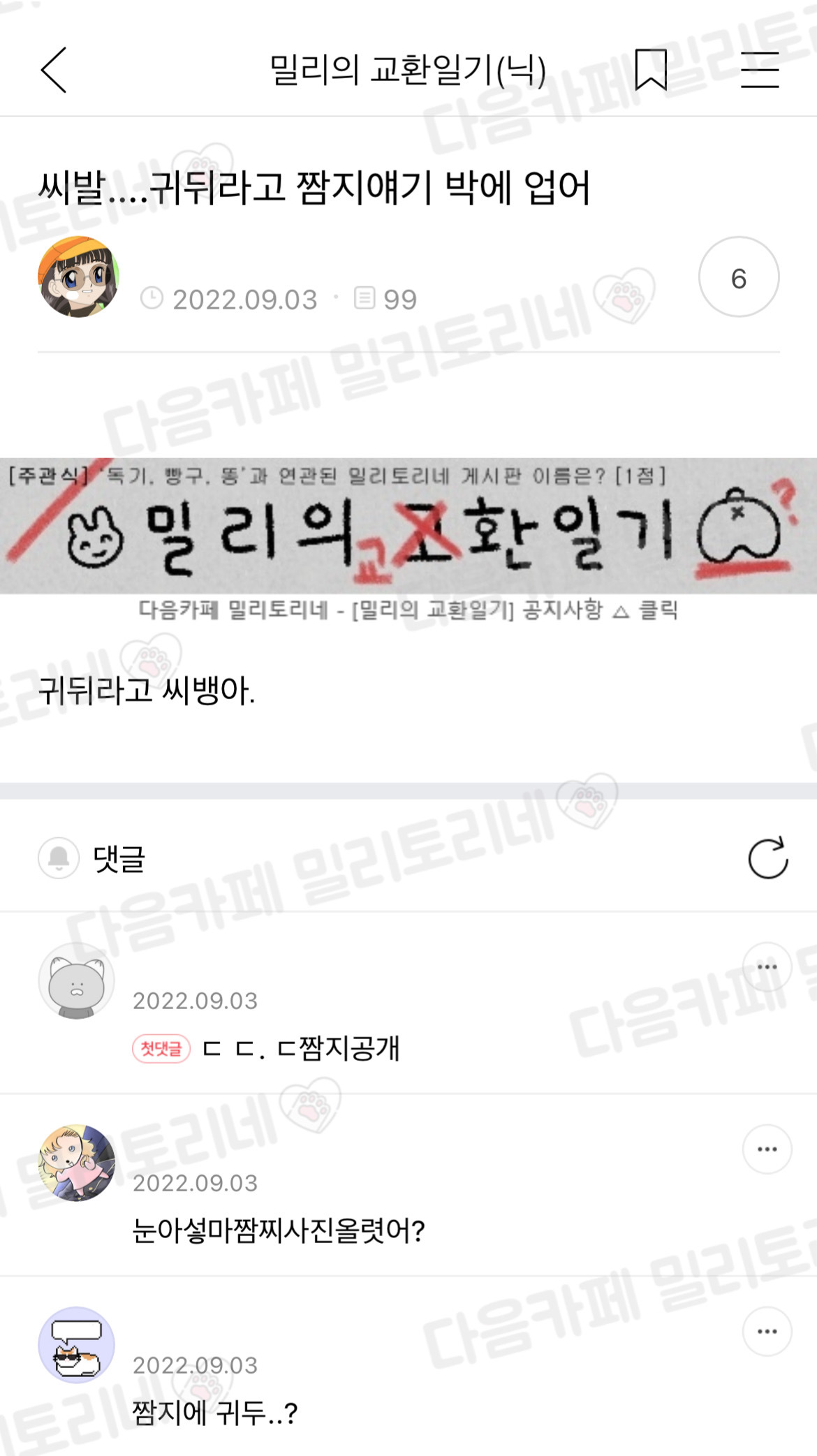817x1456 pixels.
Task: Tap the comment count bubble showing 6
Action: click(x=739, y=277)
